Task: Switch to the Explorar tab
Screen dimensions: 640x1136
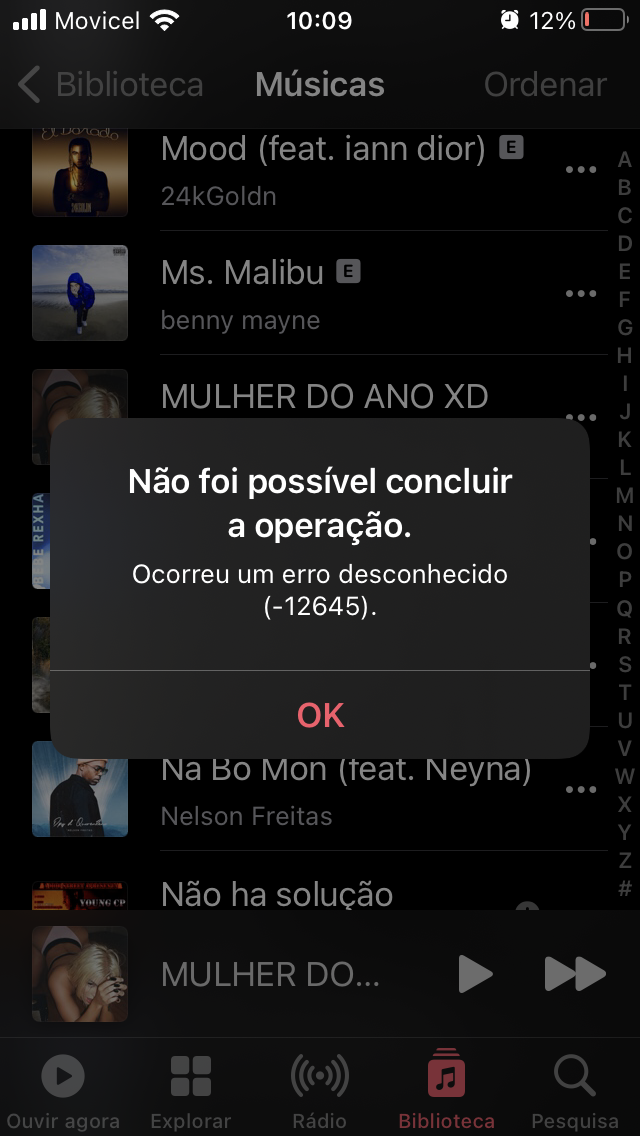Action: [x=190, y=1090]
